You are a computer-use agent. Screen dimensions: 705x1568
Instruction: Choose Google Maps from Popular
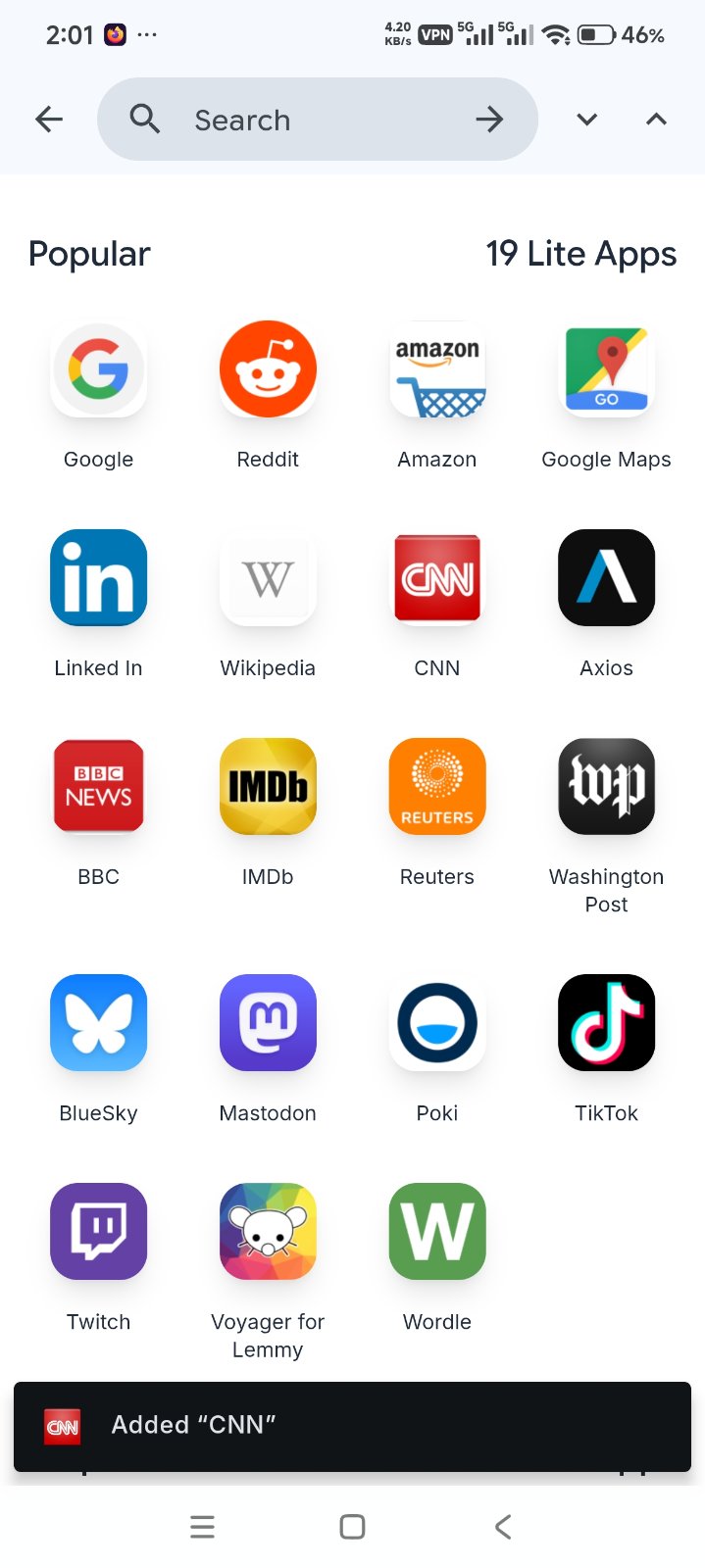click(606, 370)
